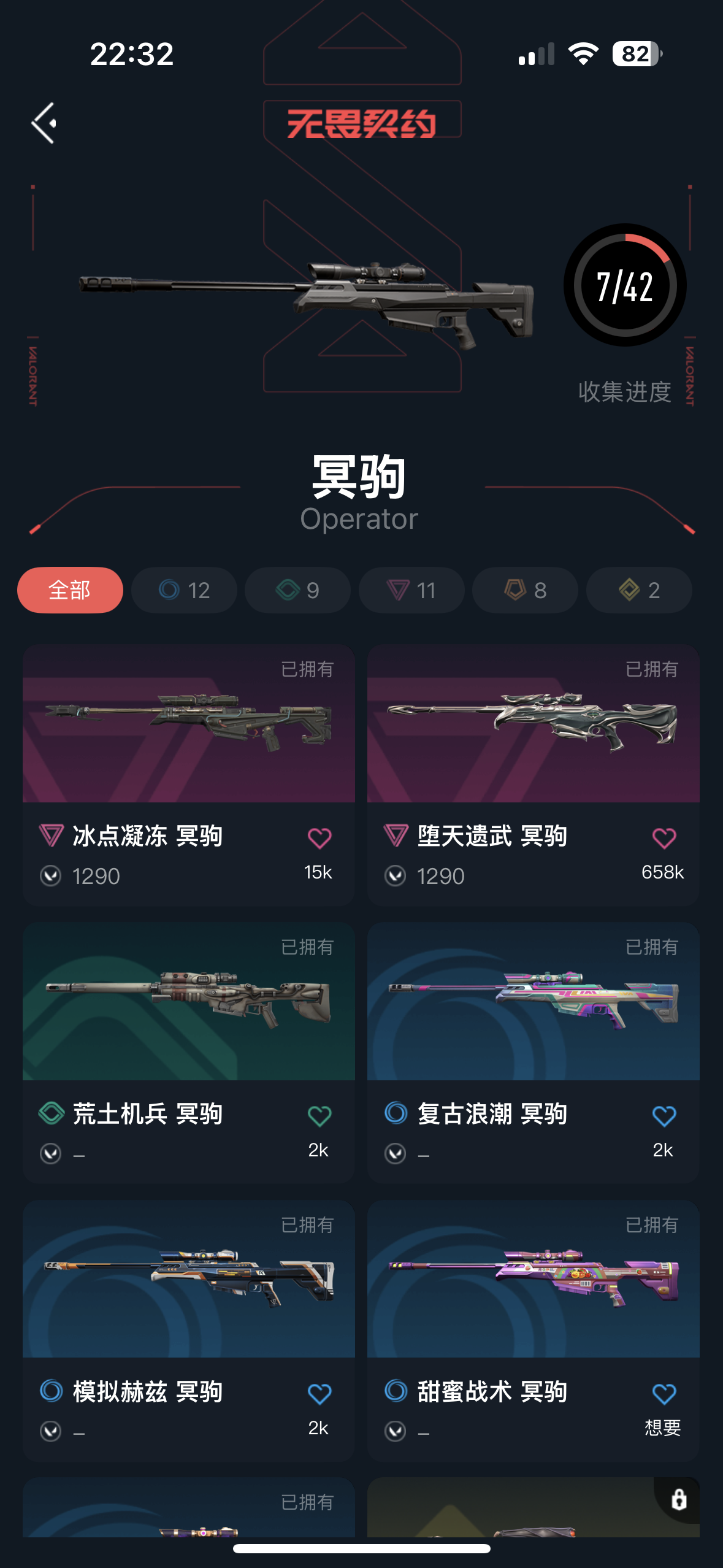The image size is (723, 1568).
Task: Favorite 荒土机兵 冥驹 with its heart icon
Action: [x=319, y=1116]
